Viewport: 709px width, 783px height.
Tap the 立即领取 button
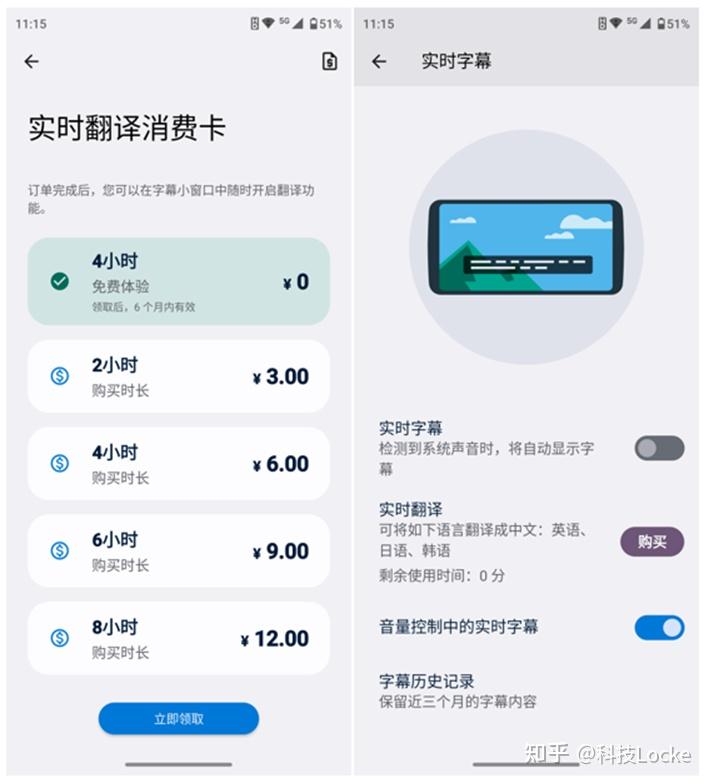(x=178, y=718)
